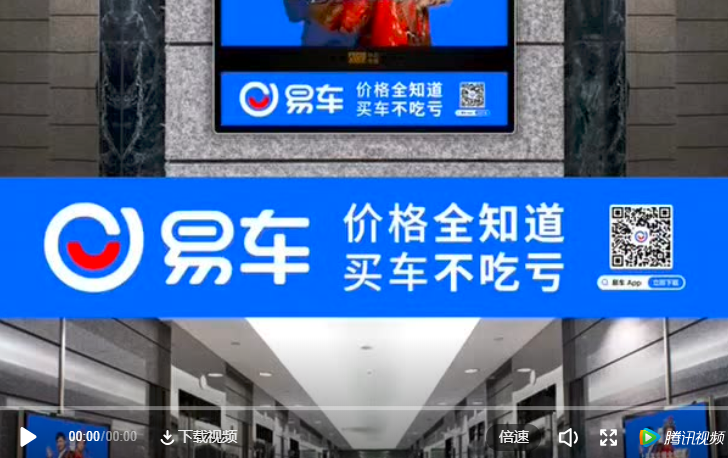This screenshot has height=458, width=728.
Task: Open the 腾讯视频 link
Action: click(681, 437)
